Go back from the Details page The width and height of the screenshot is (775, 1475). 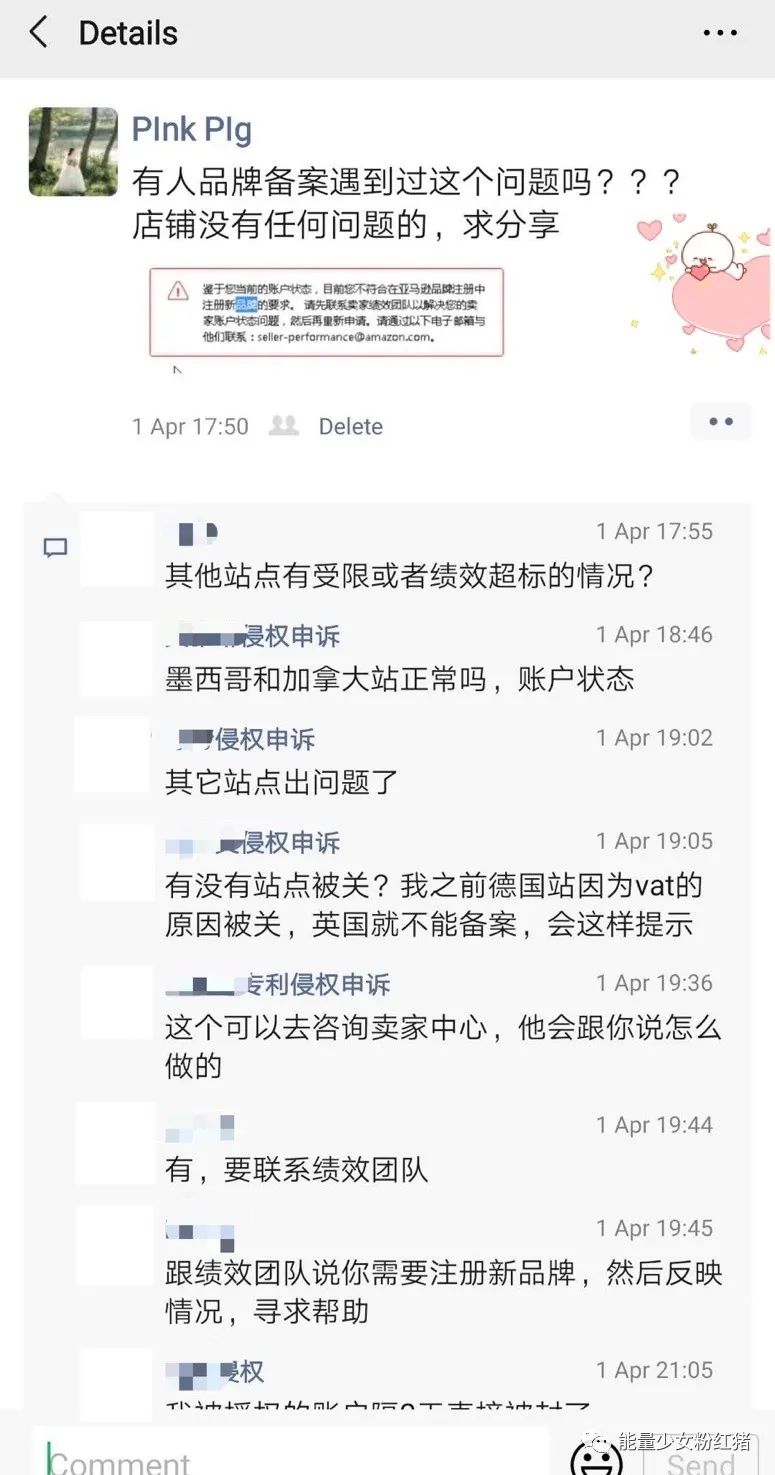click(x=38, y=32)
